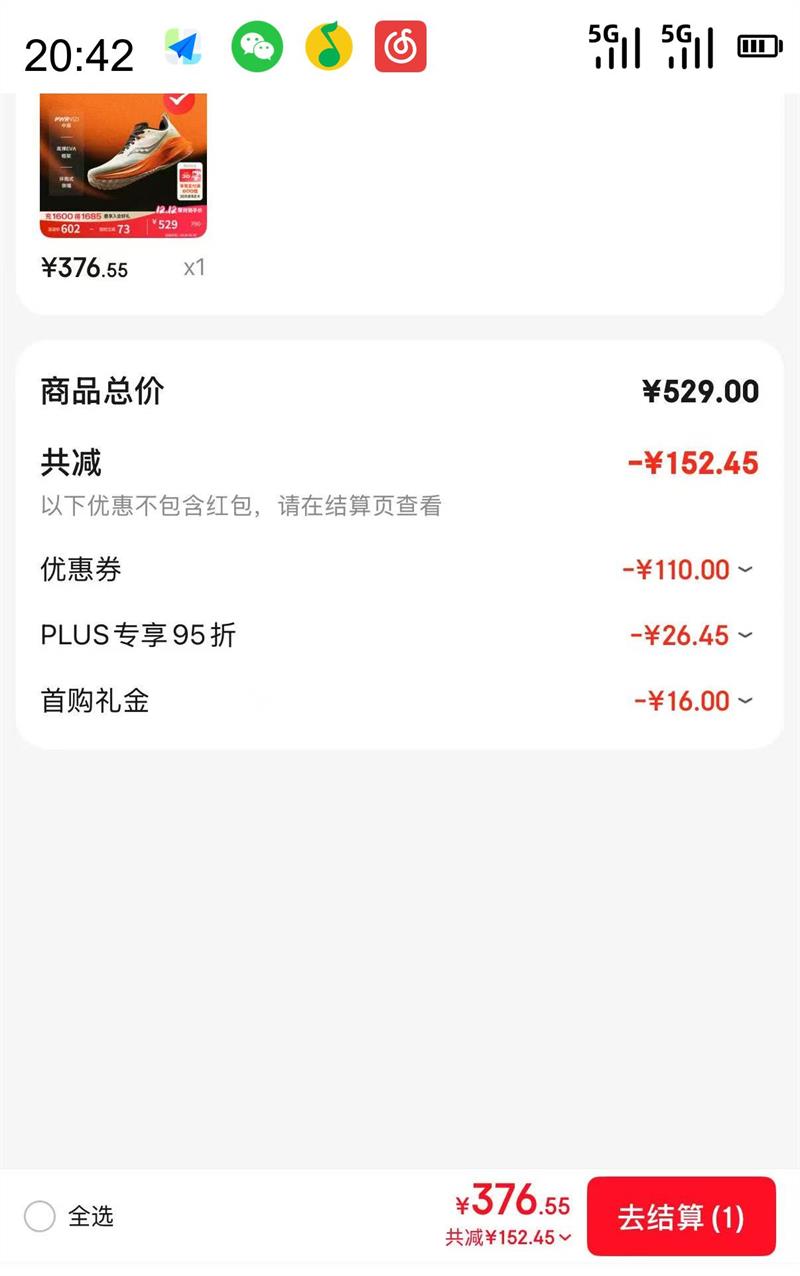Toggle the 全选 select-all checkbox
This screenshot has width=800, height=1276.
click(40, 1217)
